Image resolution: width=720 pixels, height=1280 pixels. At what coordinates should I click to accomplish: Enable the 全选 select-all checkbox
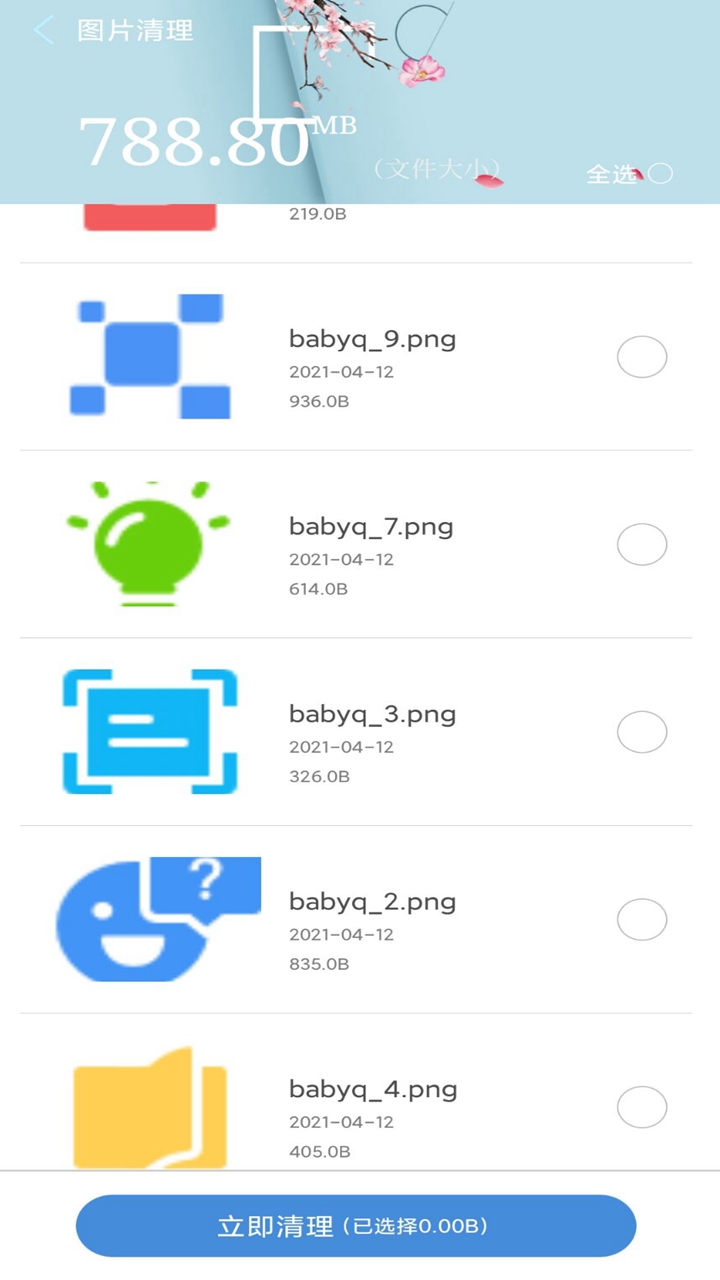tap(658, 173)
